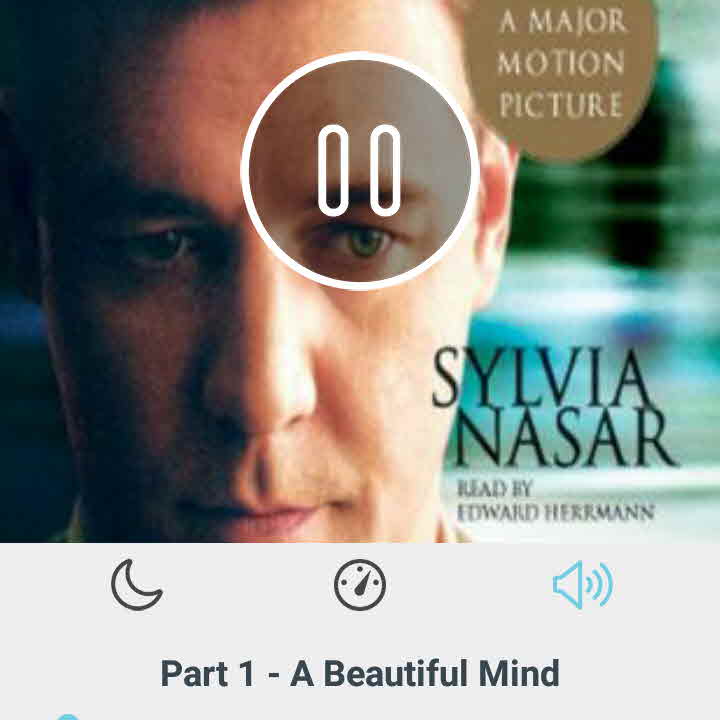
Task: Tap the volume speaker icon
Action: [x=583, y=585]
